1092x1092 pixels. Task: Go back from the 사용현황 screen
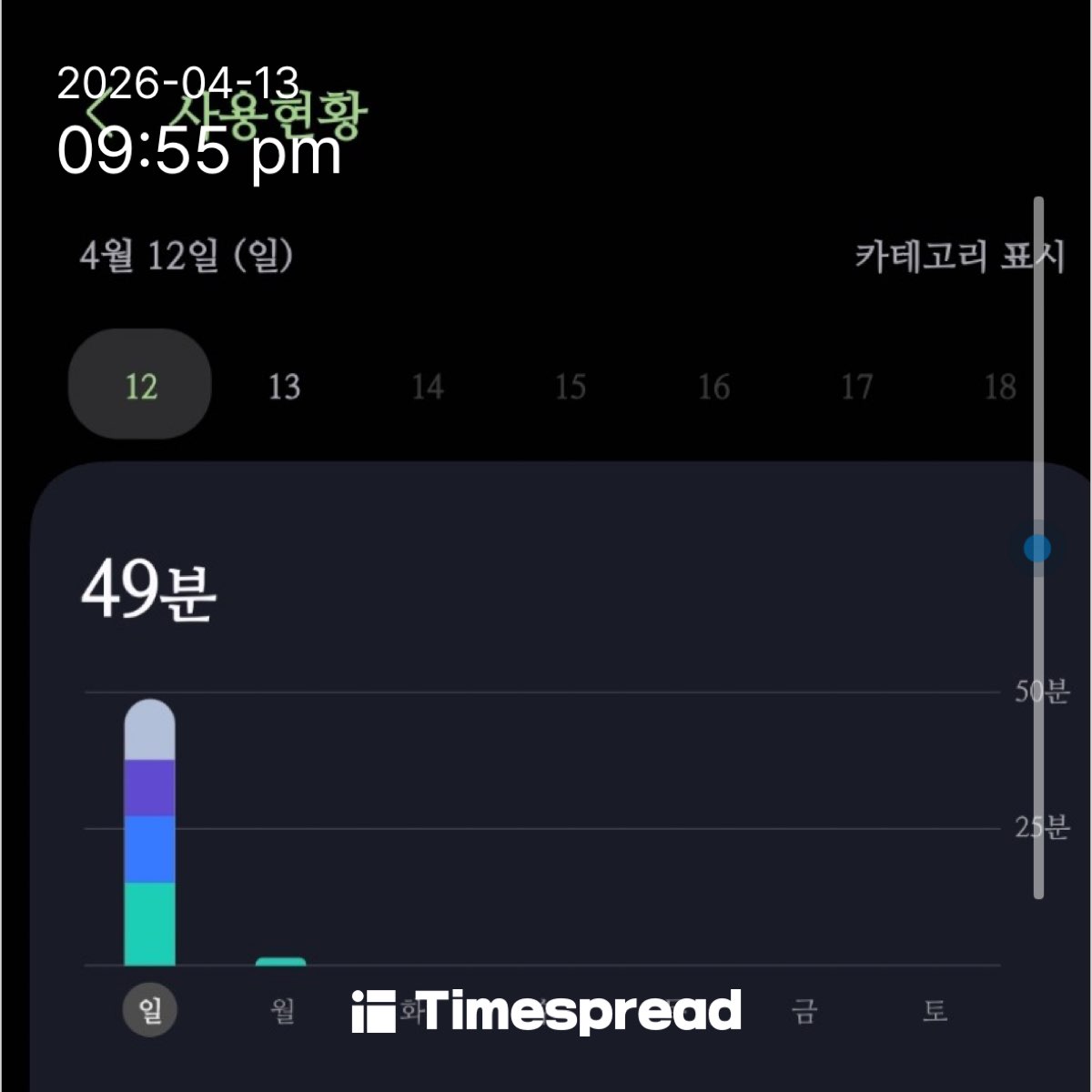click(x=96, y=112)
